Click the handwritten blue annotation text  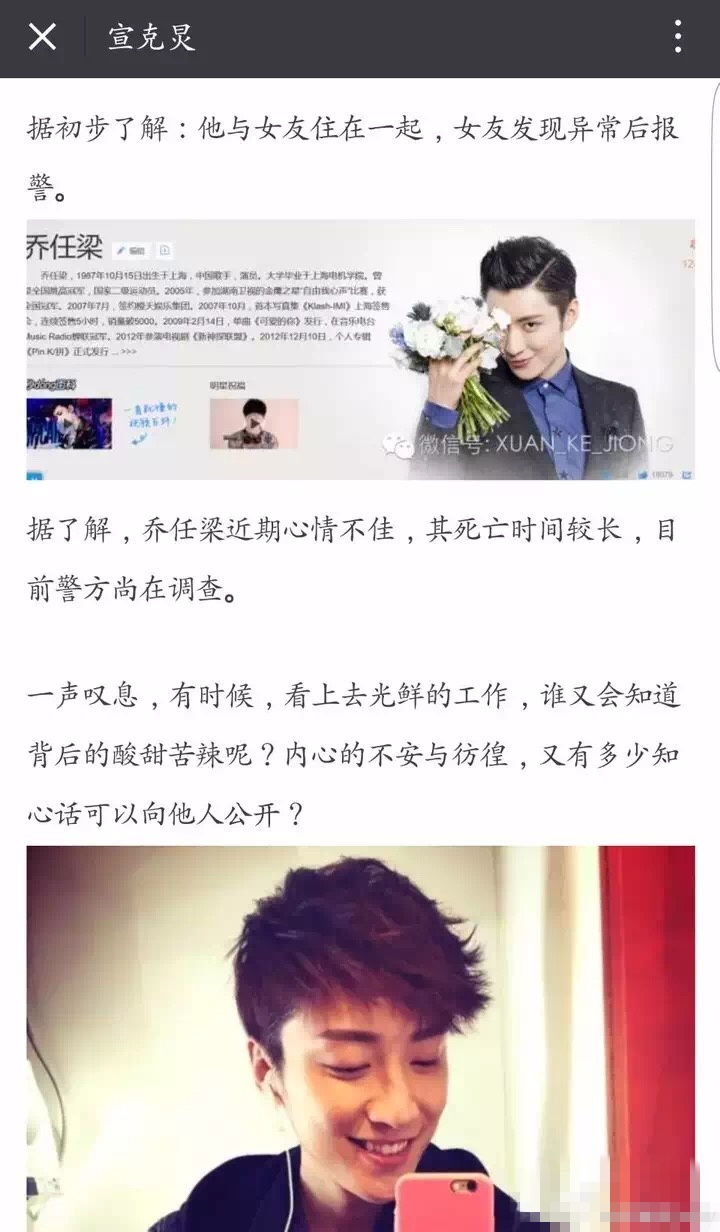[150, 417]
